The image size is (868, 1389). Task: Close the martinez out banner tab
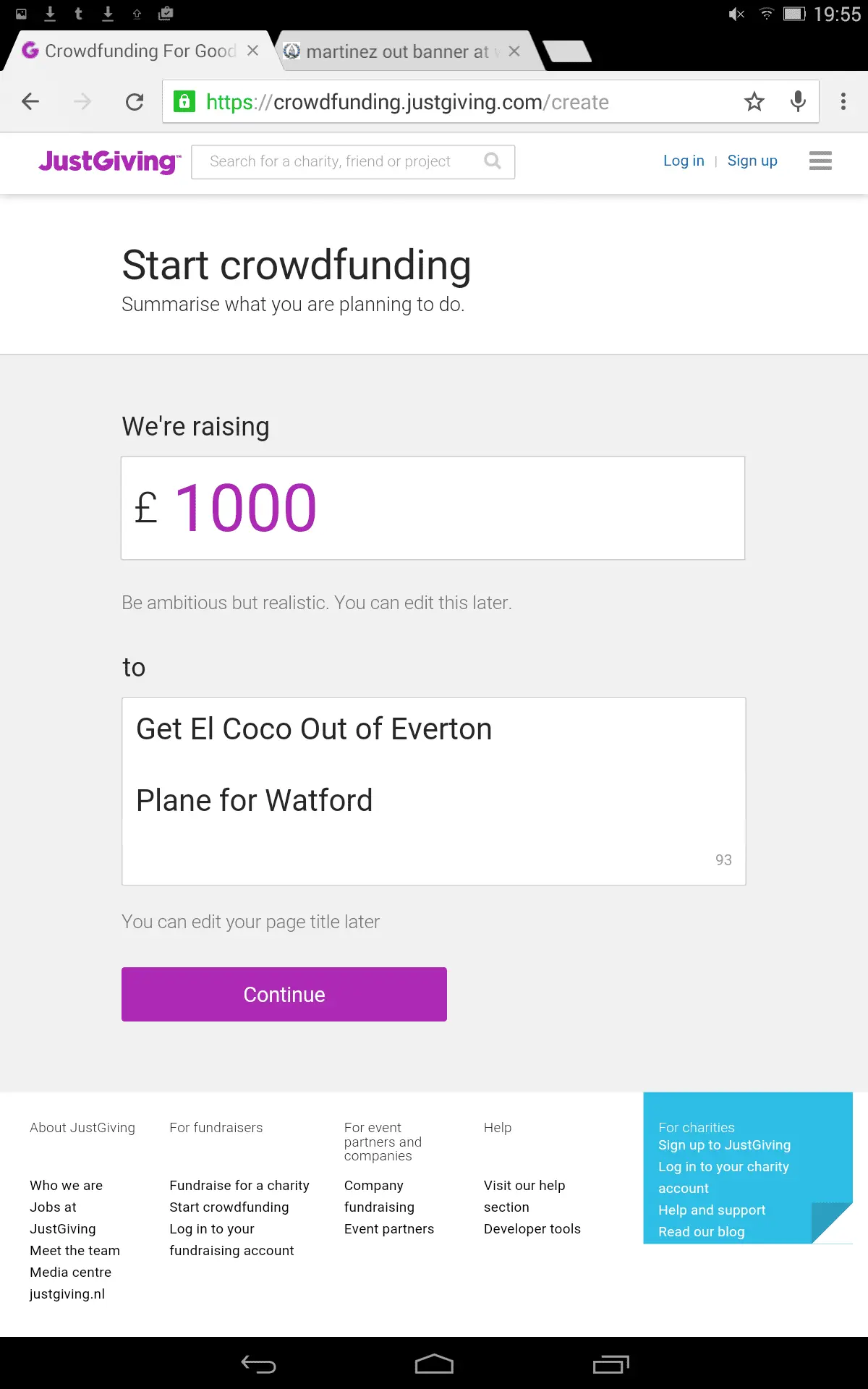point(514,51)
